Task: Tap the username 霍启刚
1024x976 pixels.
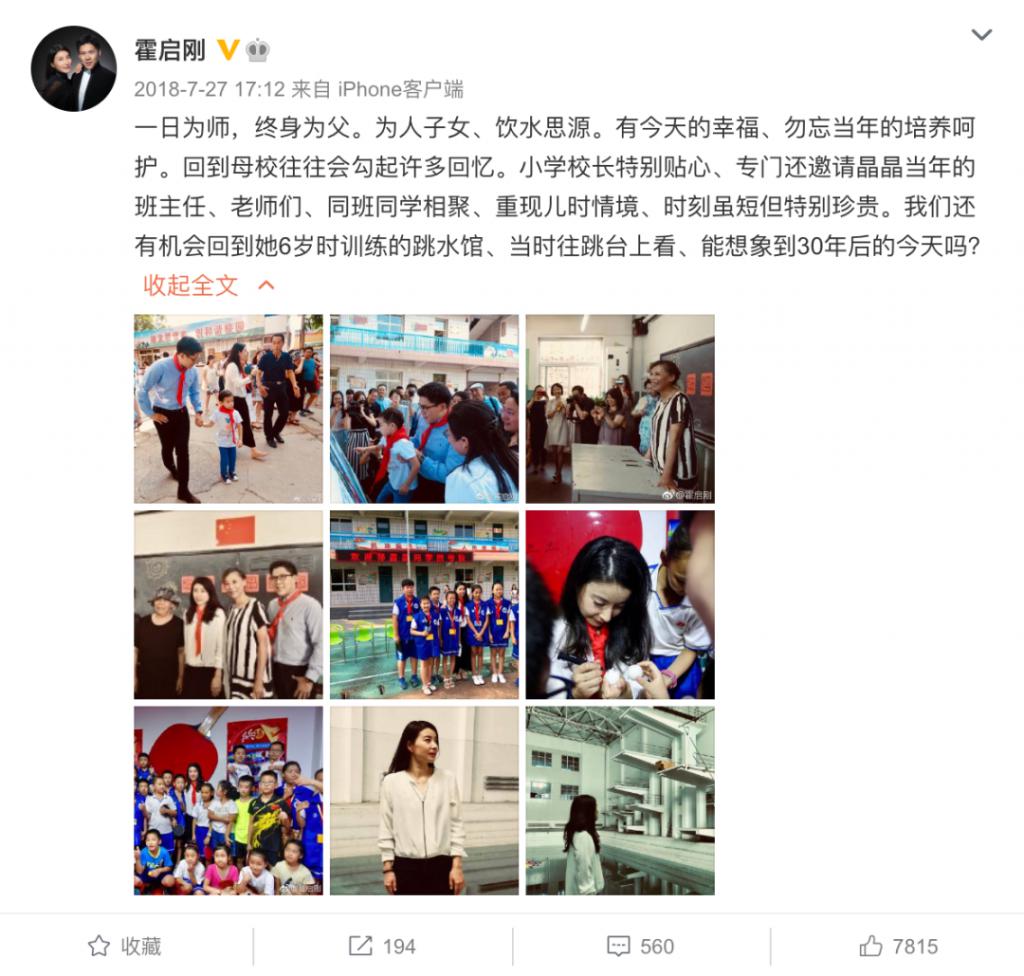Action: [170, 50]
